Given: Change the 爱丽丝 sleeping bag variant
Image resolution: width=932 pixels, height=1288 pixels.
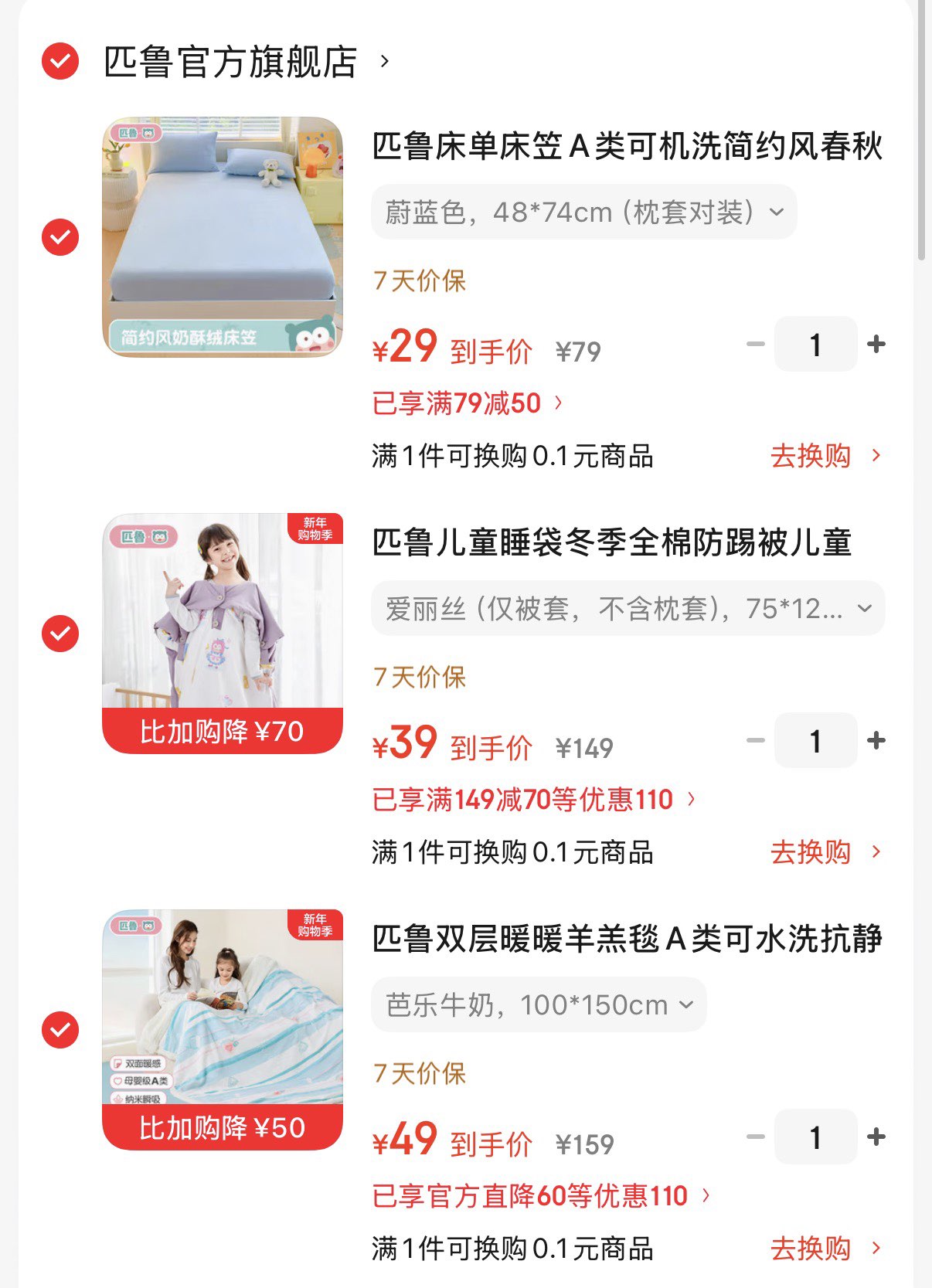Looking at the screenshot, I should click(628, 609).
